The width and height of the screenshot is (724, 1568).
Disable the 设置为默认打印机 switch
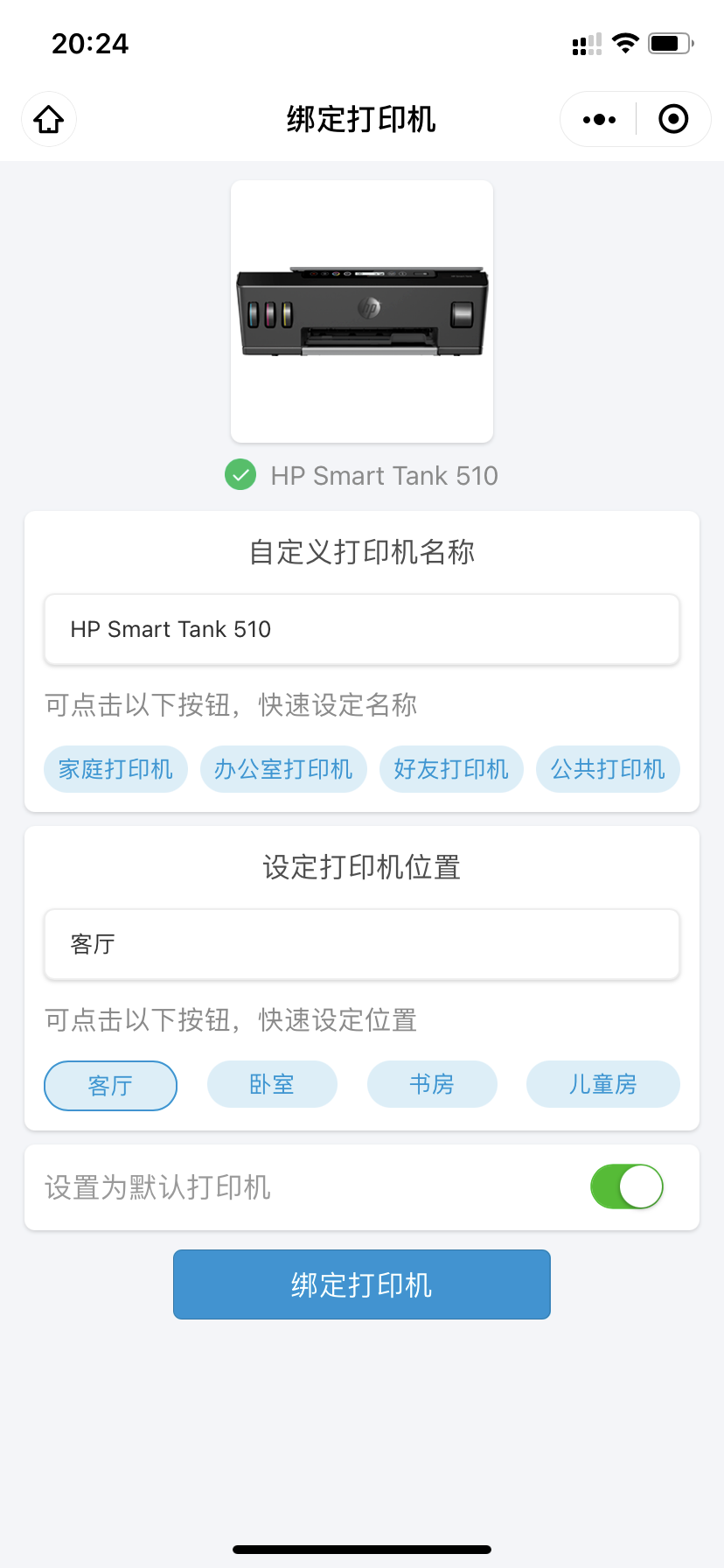(x=626, y=1186)
